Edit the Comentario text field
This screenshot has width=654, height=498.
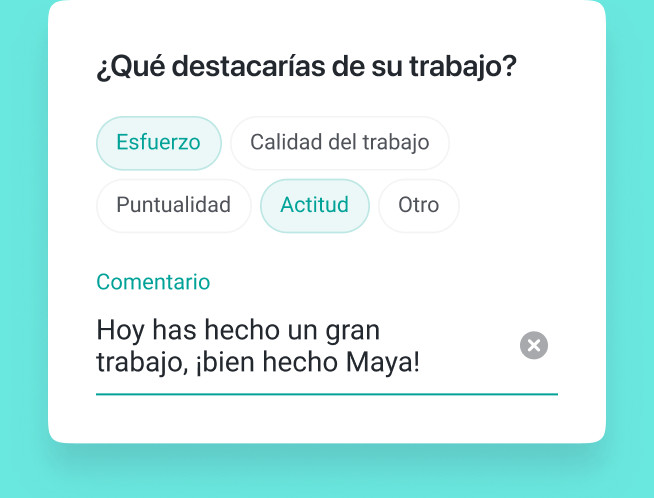300,346
